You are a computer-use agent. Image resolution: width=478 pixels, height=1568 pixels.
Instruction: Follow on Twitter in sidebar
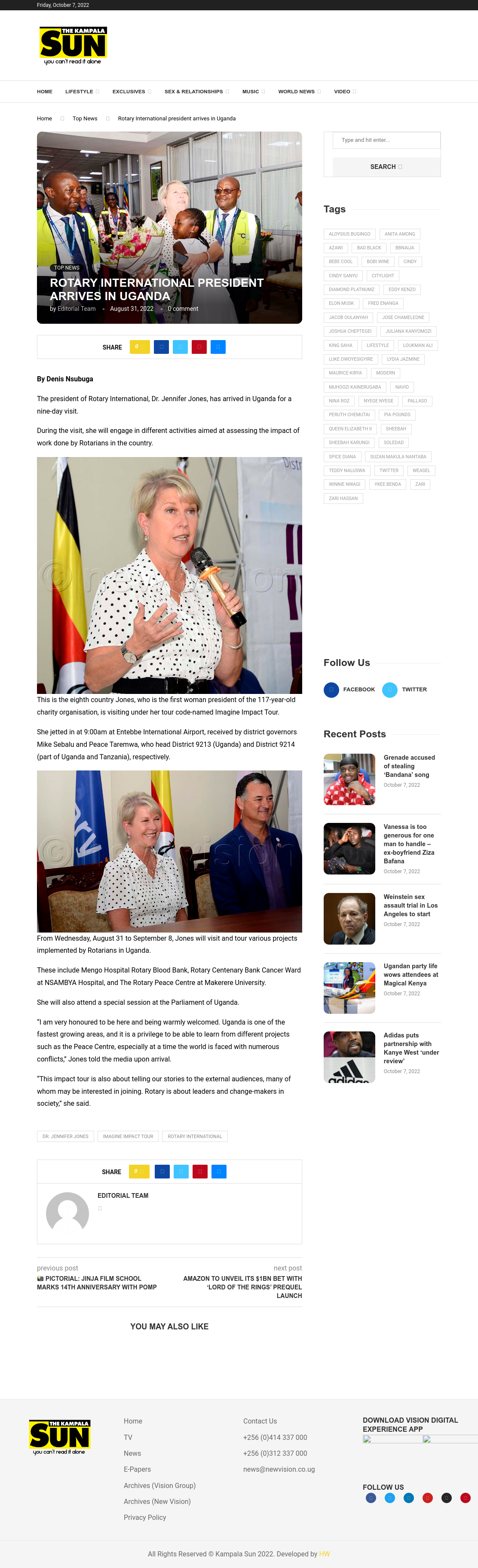405,690
